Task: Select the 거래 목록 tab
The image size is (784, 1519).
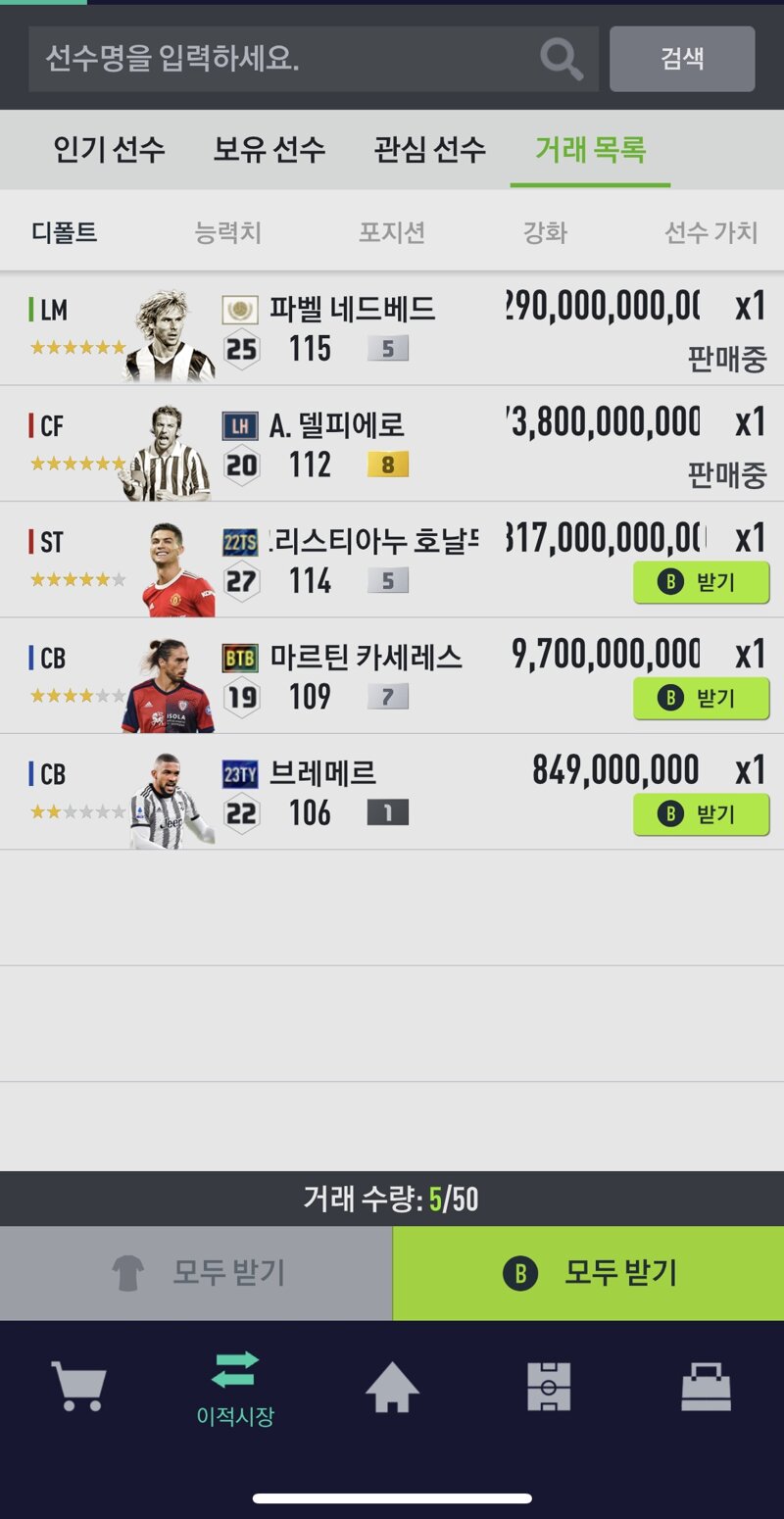Action: (x=590, y=150)
